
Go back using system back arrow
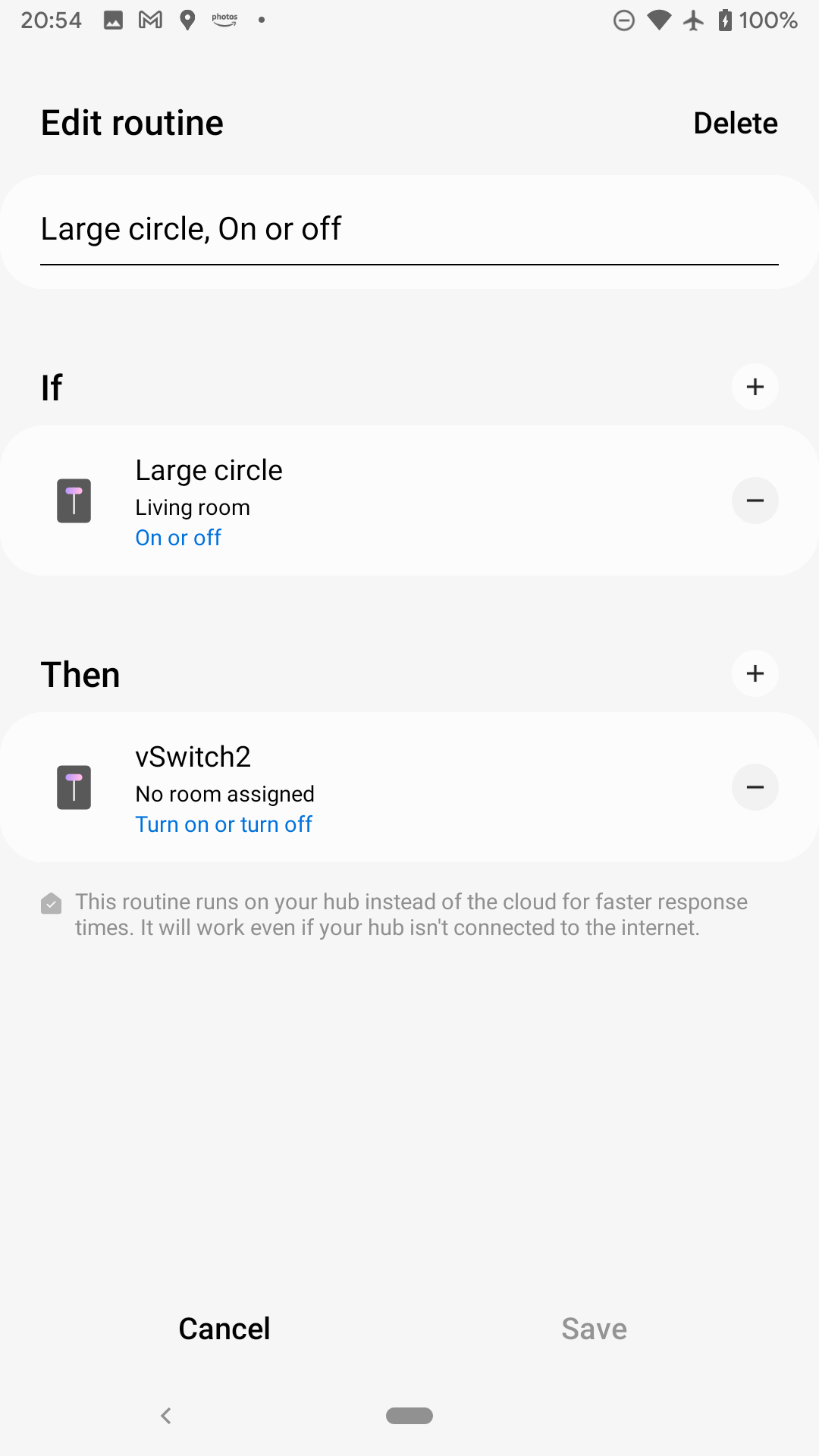pyautogui.click(x=166, y=1415)
